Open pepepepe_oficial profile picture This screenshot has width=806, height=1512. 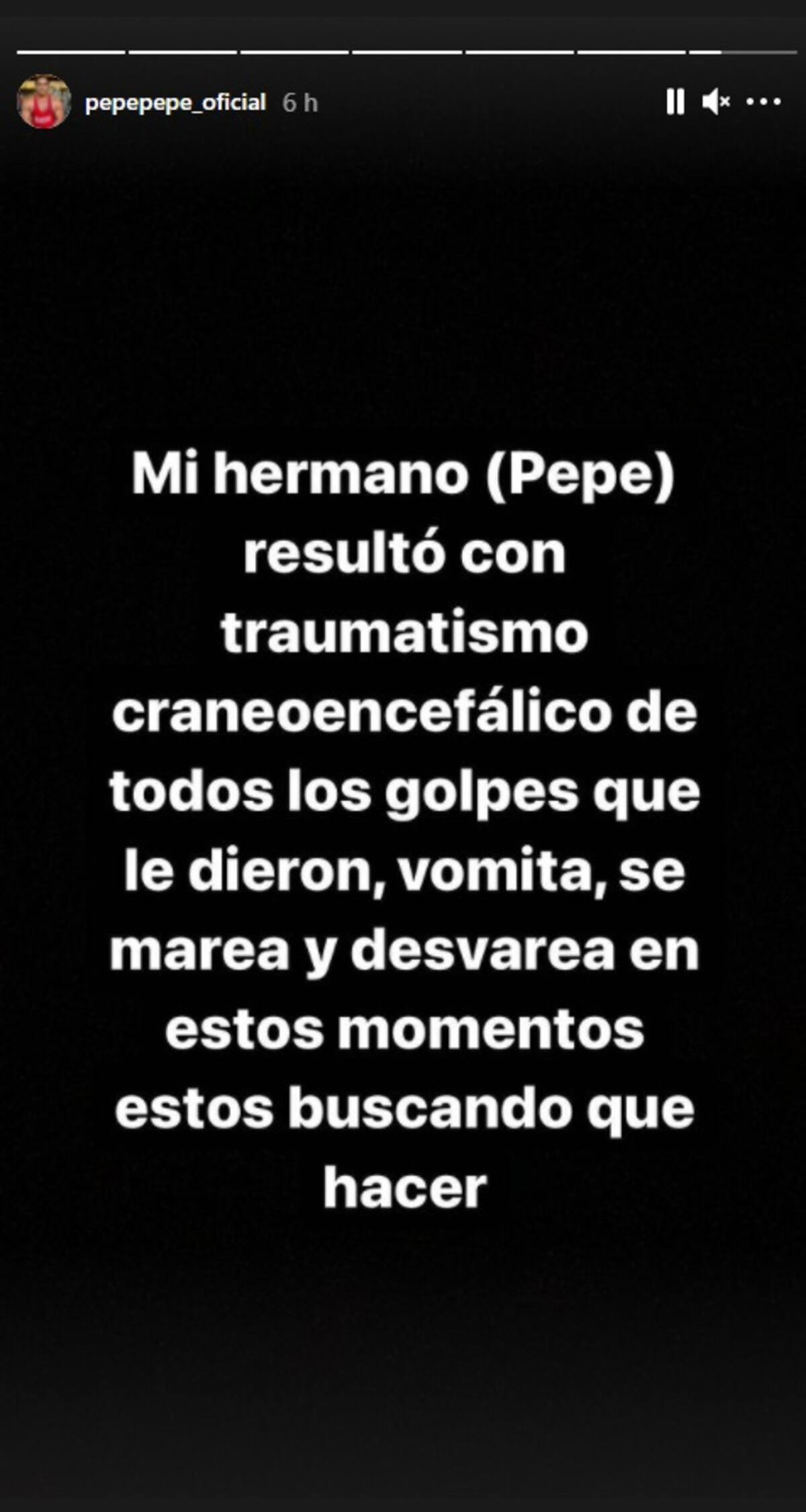44,102
